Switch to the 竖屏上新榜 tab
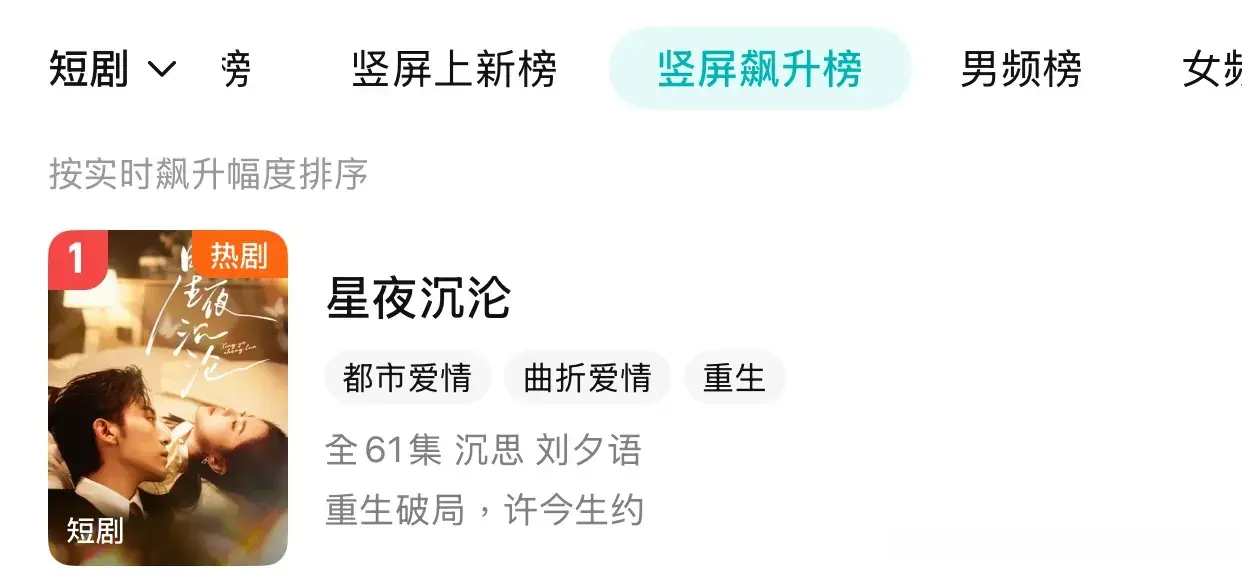The image size is (1242, 577). click(x=453, y=70)
